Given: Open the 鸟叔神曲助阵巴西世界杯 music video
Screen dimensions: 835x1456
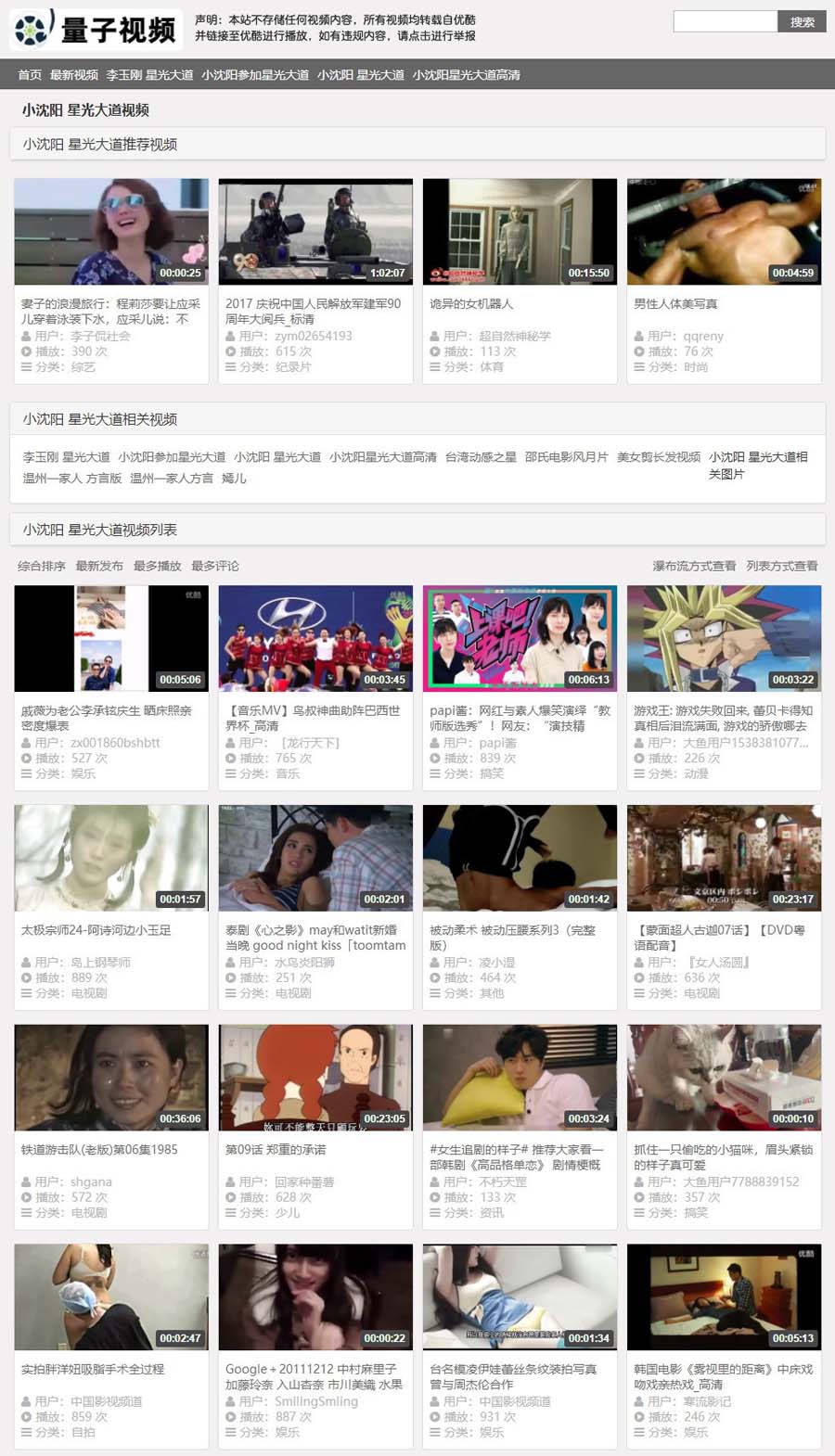Looking at the screenshot, I should 315,639.
